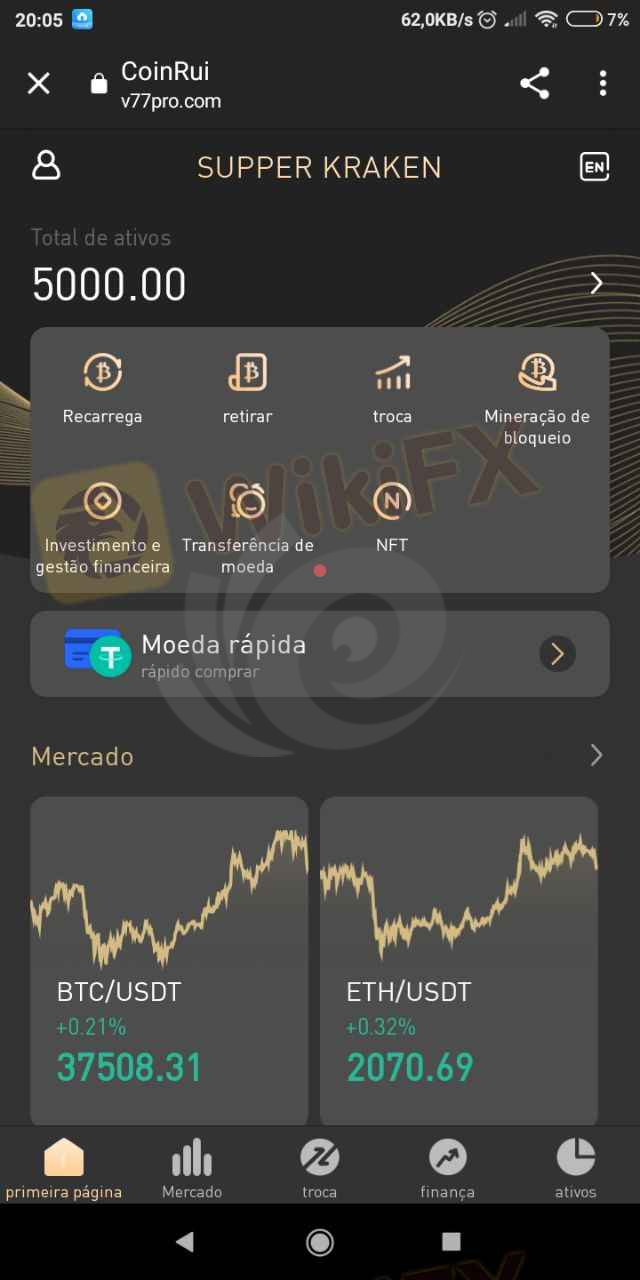
Task: Switch to the ativos tab
Action: [576, 1168]
